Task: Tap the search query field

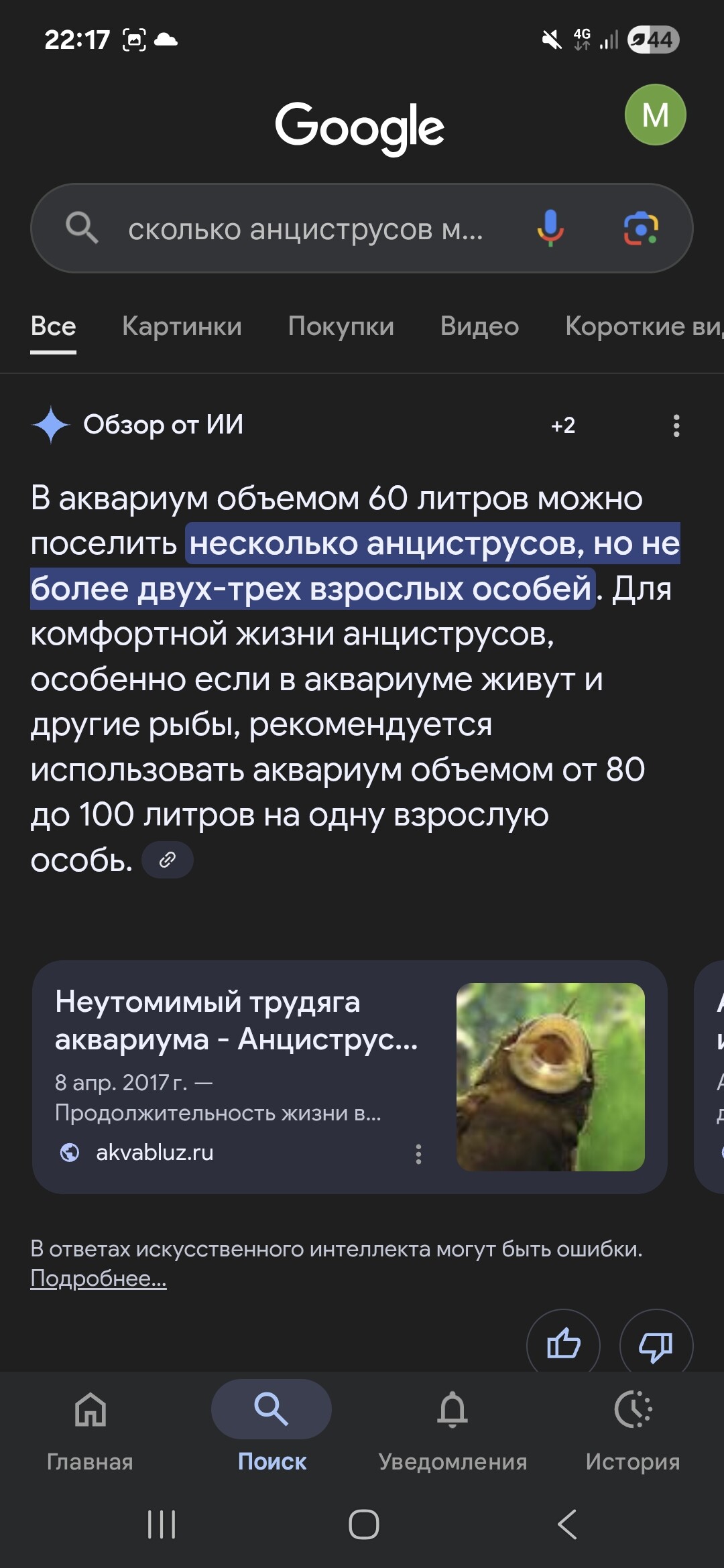Action: click(305, 229)
